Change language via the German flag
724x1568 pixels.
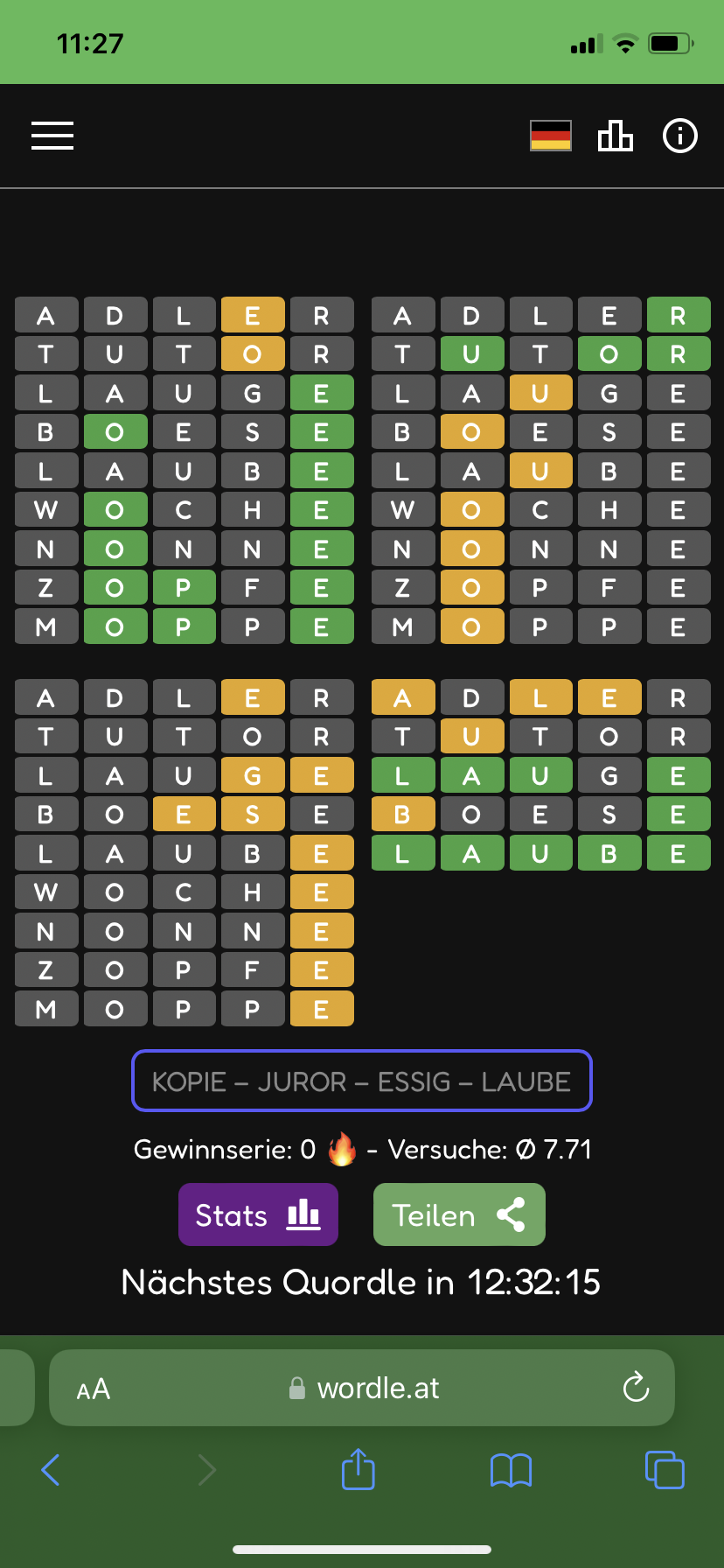(551, 136)
